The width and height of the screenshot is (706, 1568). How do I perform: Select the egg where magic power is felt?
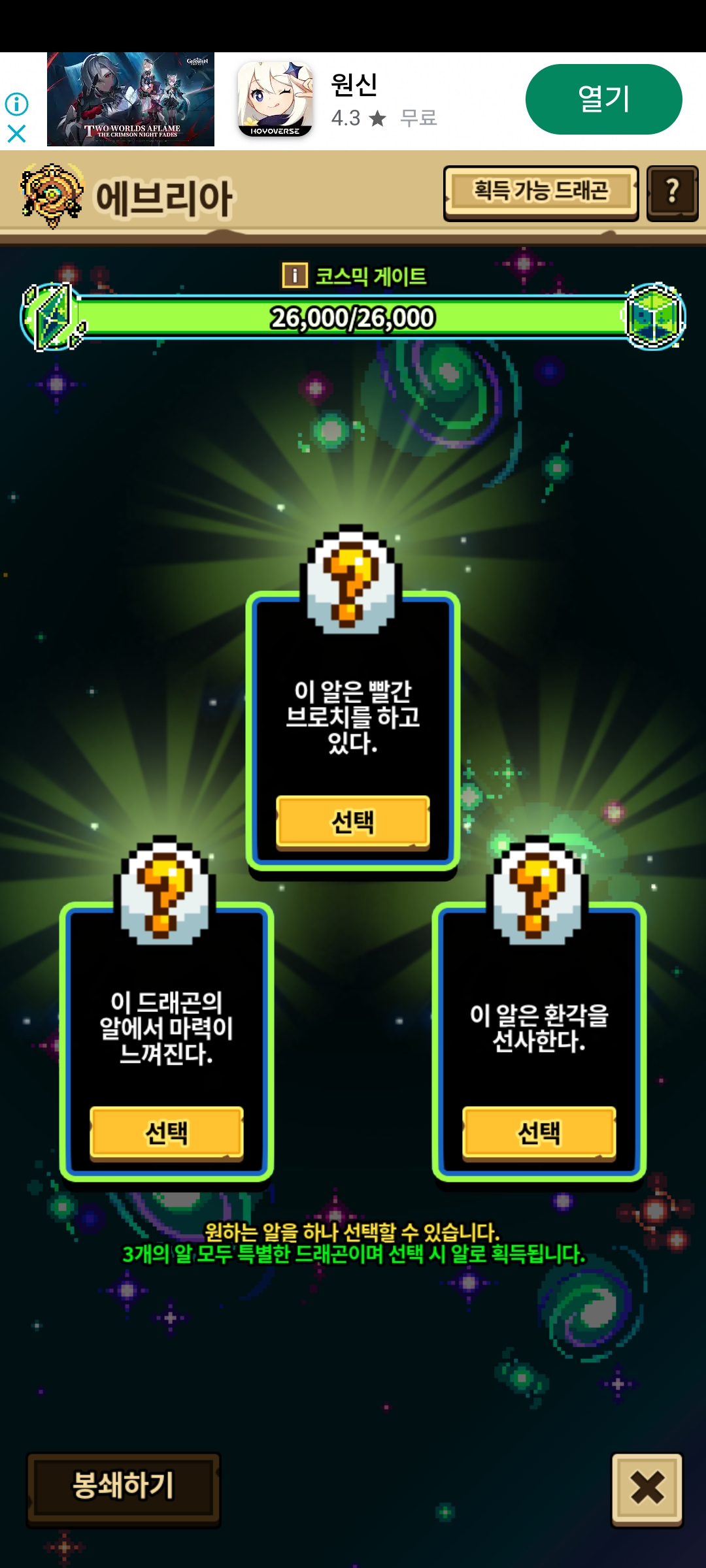167,1133
